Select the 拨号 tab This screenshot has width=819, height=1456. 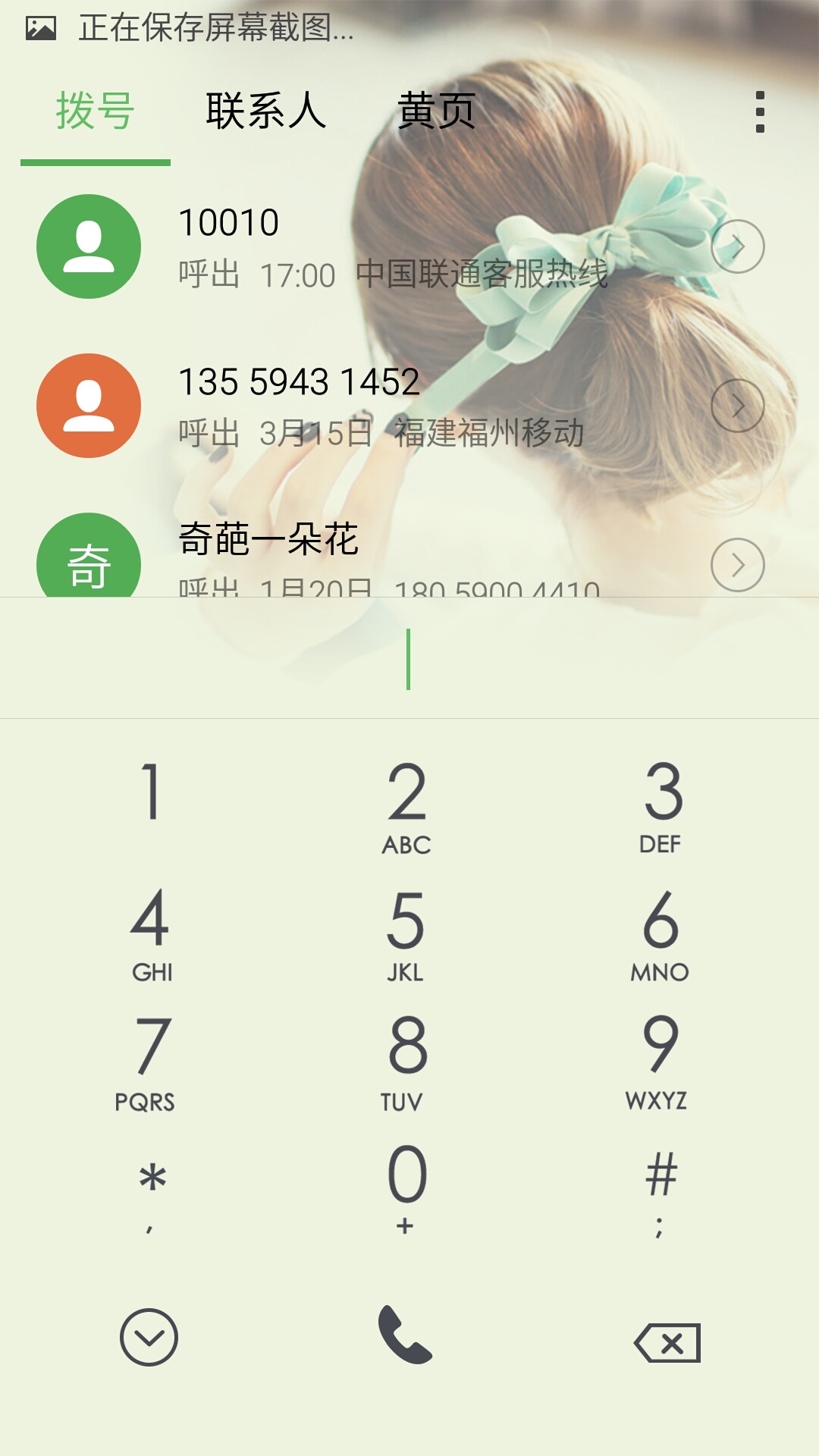(x=96, y=111)
